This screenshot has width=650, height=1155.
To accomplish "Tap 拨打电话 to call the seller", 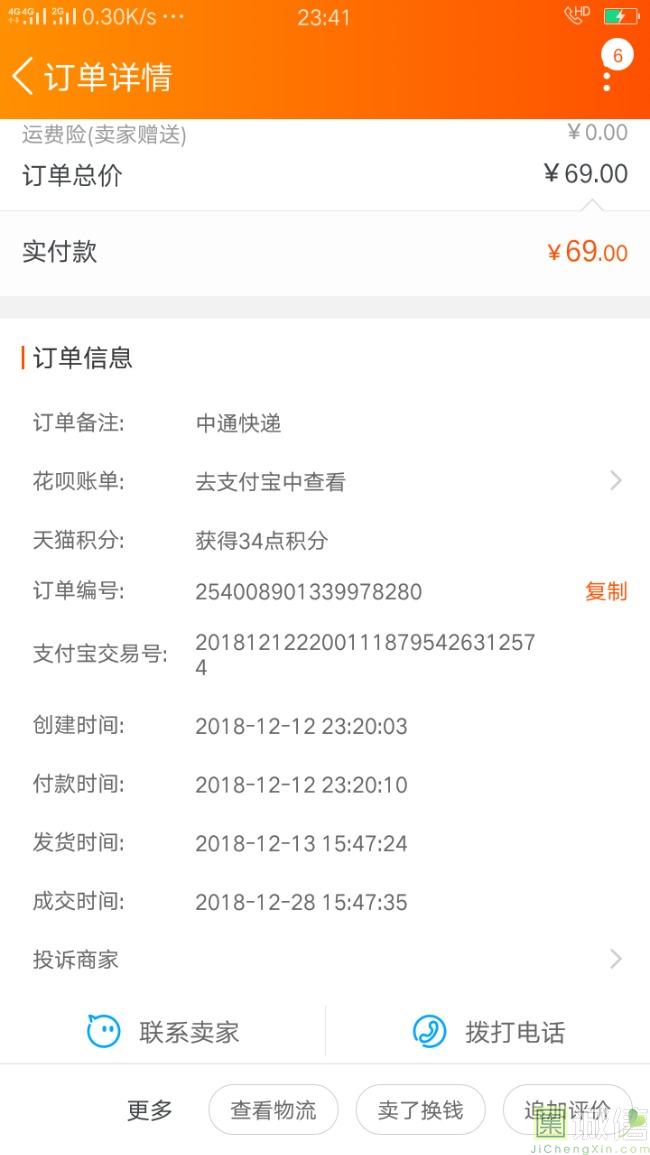I will 489,1031.
